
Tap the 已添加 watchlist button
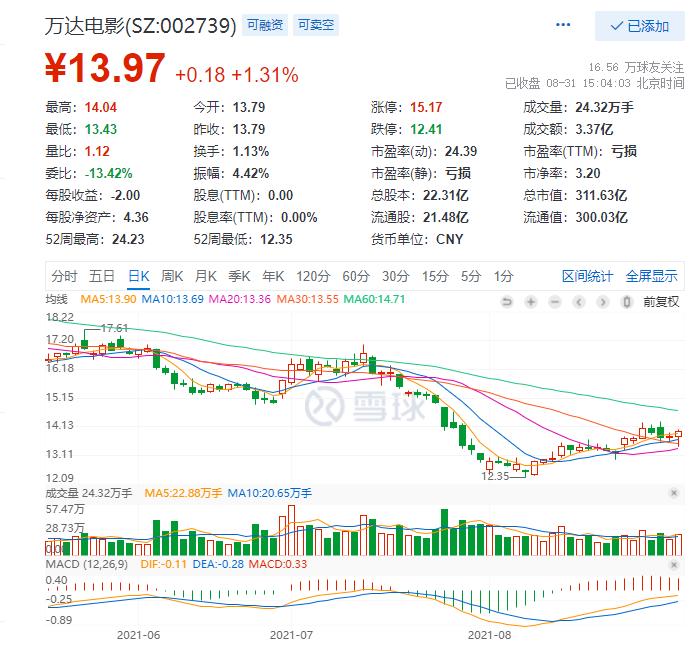coord(640,26)
